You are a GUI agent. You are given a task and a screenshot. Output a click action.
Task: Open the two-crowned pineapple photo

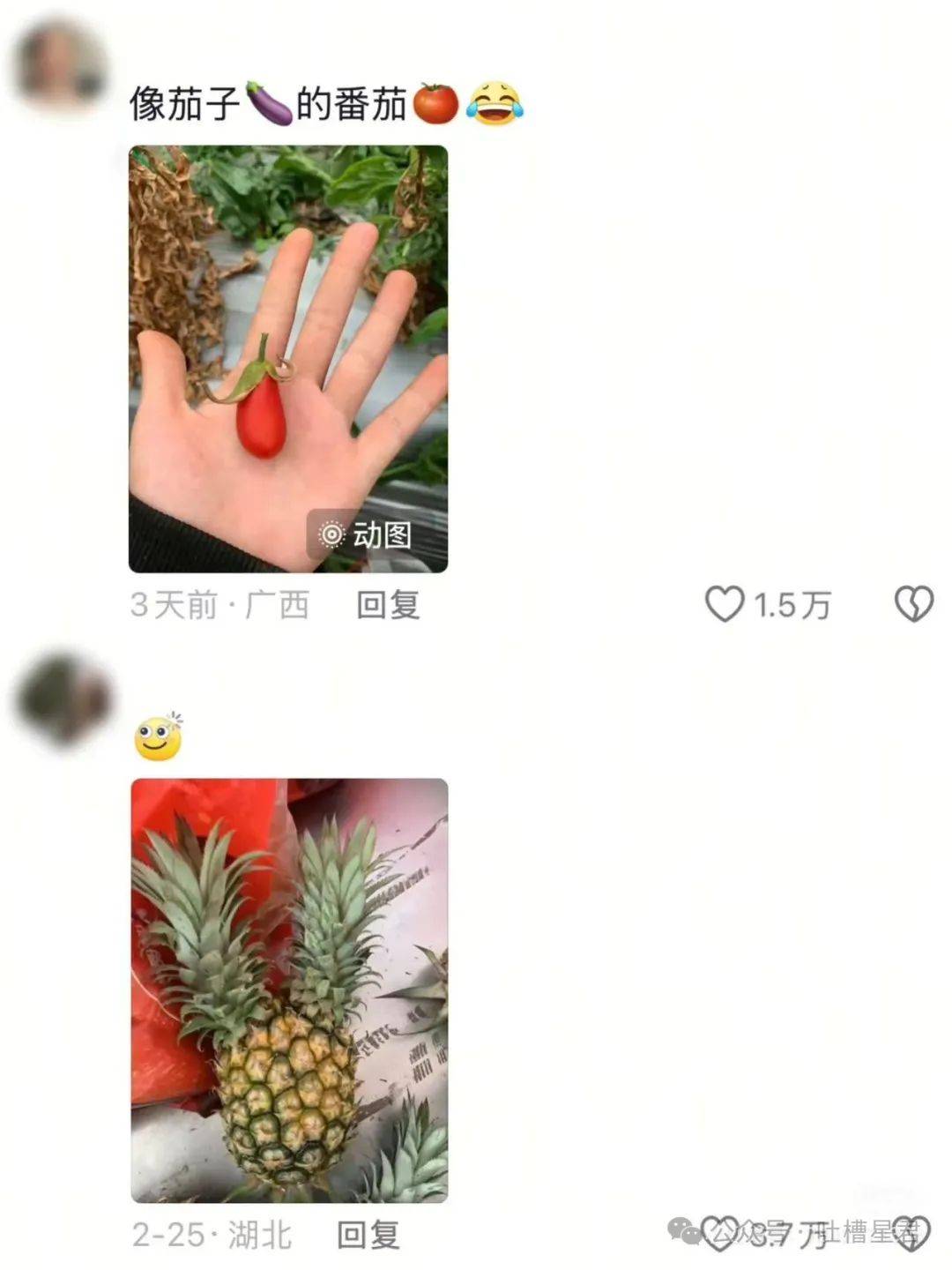tap(289, 990)
